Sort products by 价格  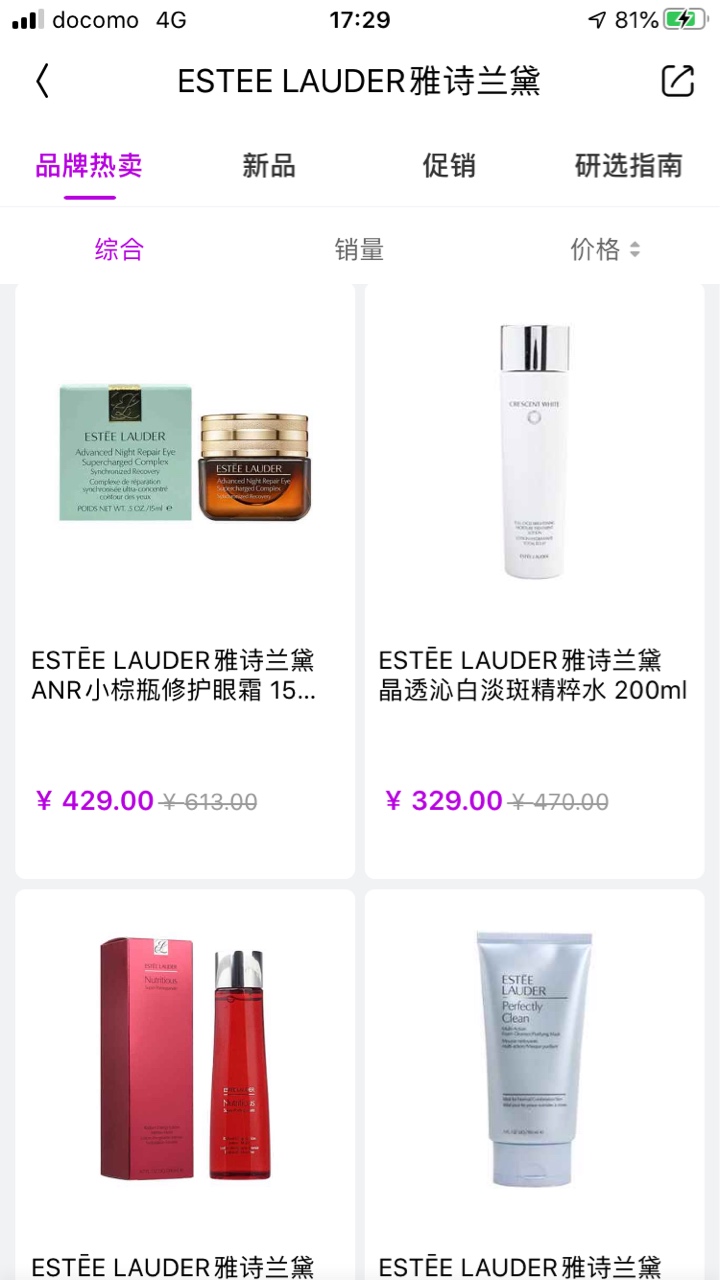click(x=604, y=250)
